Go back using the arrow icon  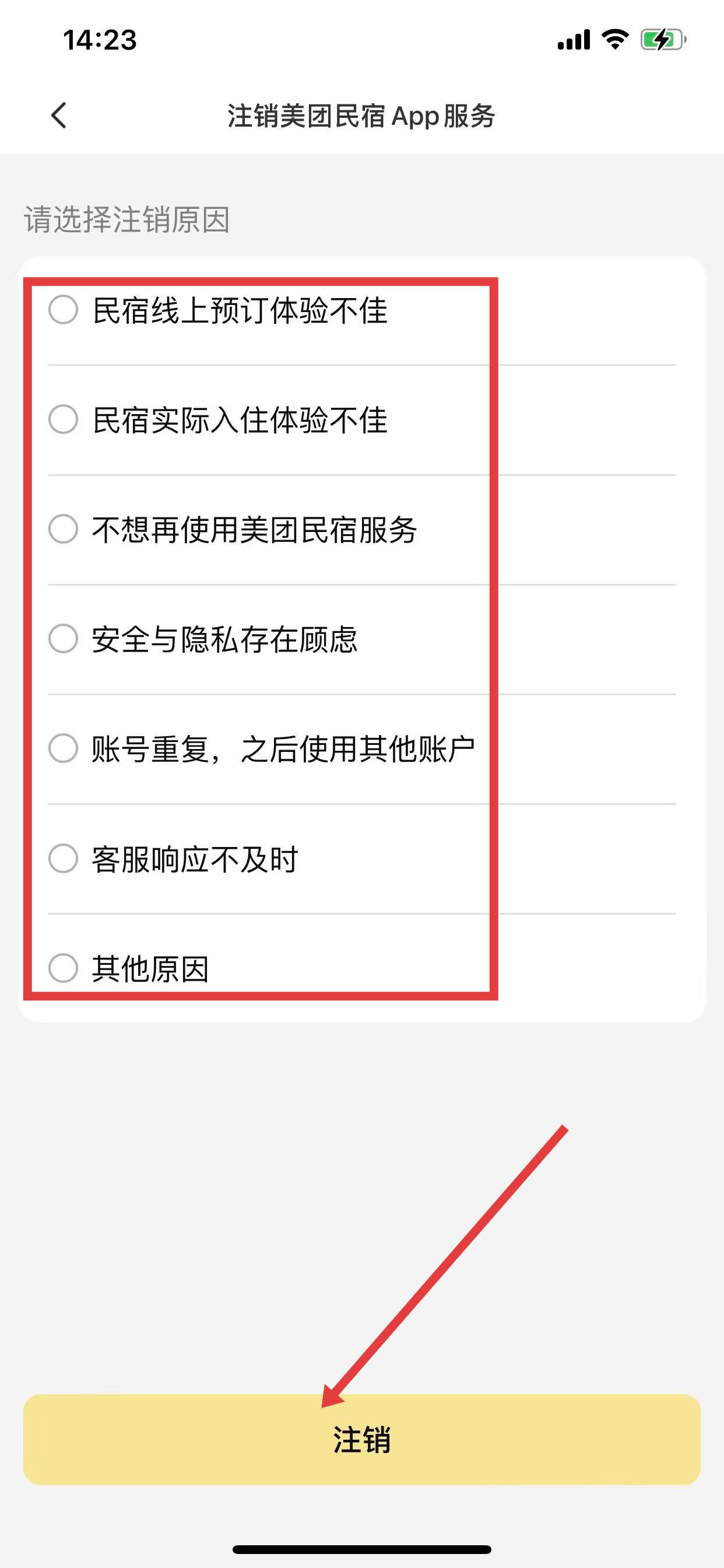59,115
